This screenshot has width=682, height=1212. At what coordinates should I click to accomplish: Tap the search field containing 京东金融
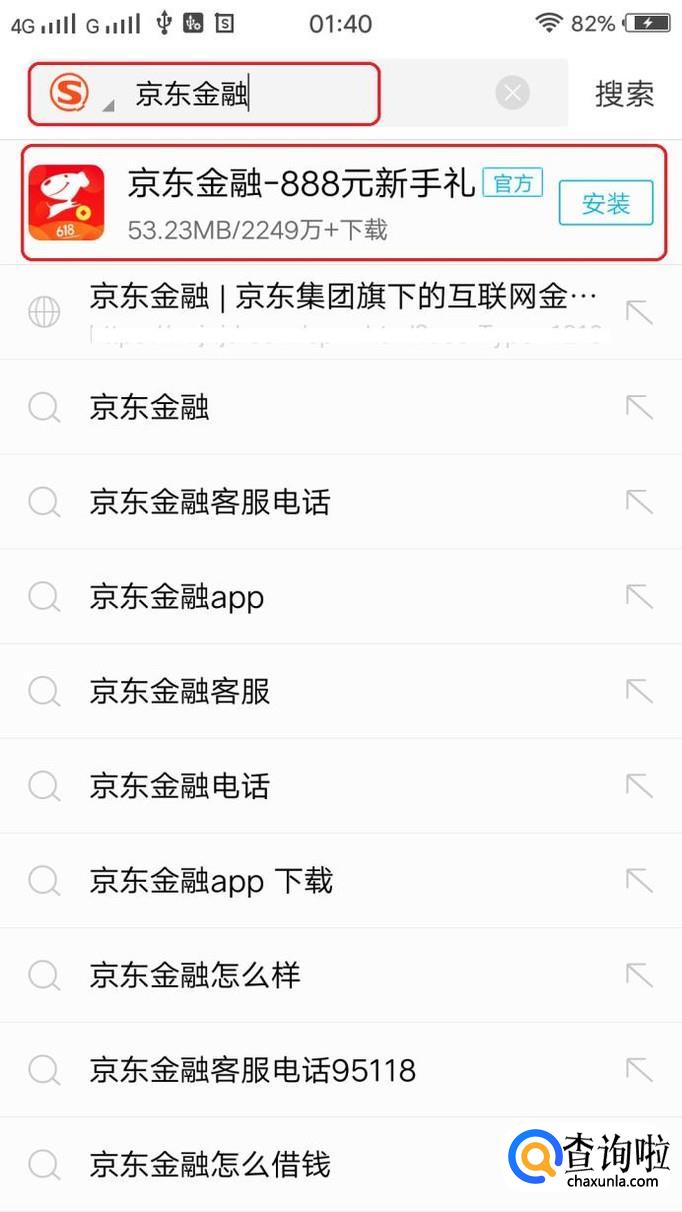[x=300, y=95]
